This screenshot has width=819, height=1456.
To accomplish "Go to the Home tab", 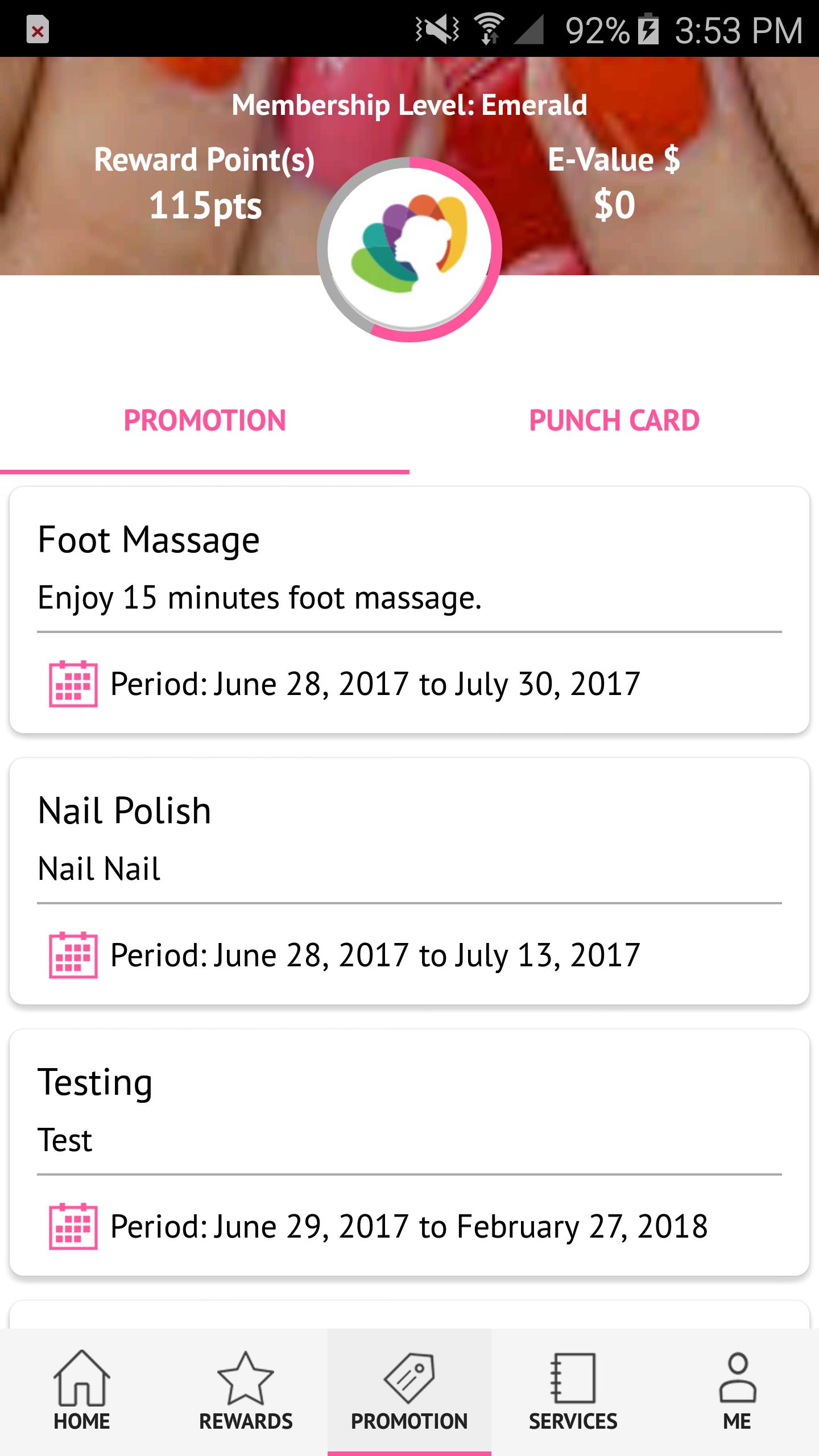I will [82, 1392].
